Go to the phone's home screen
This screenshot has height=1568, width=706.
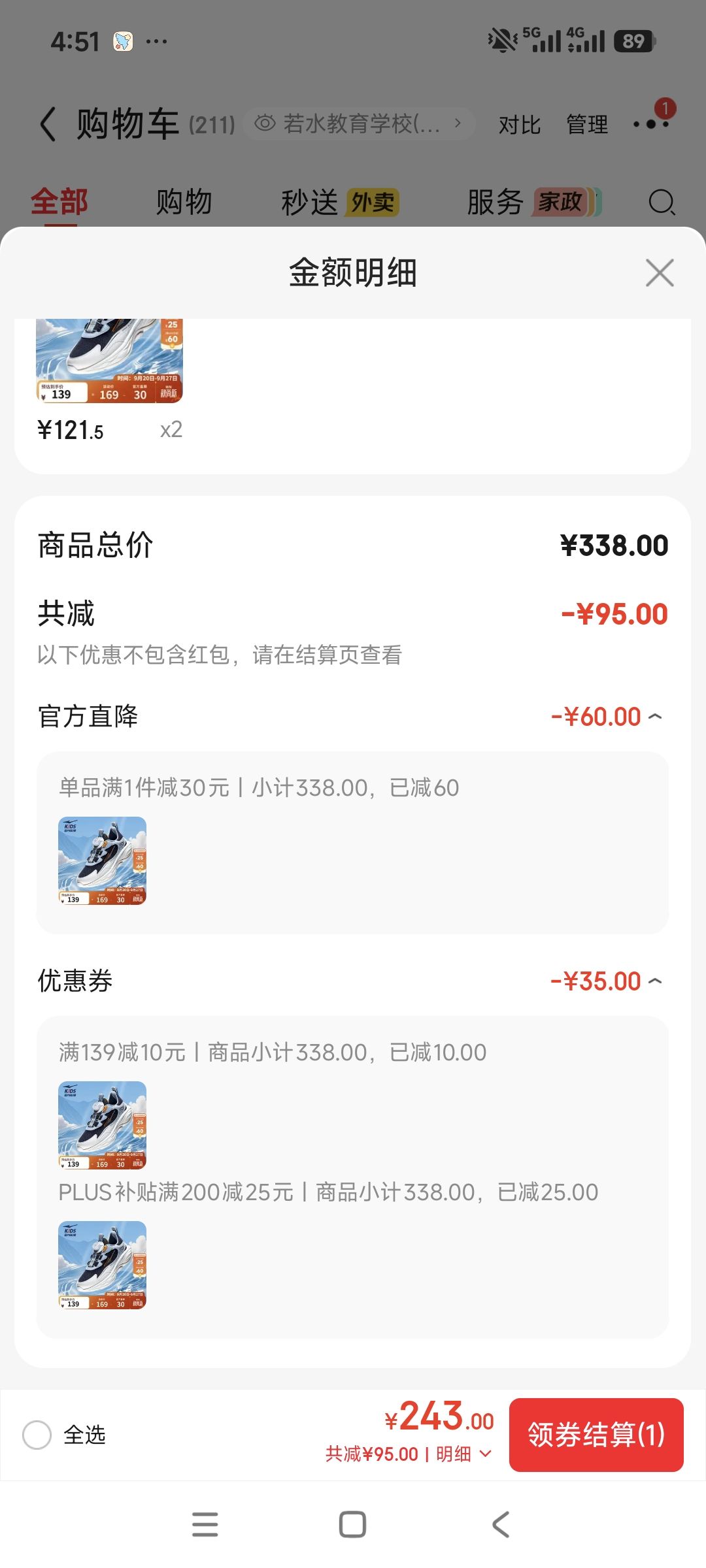(352, 1524)
